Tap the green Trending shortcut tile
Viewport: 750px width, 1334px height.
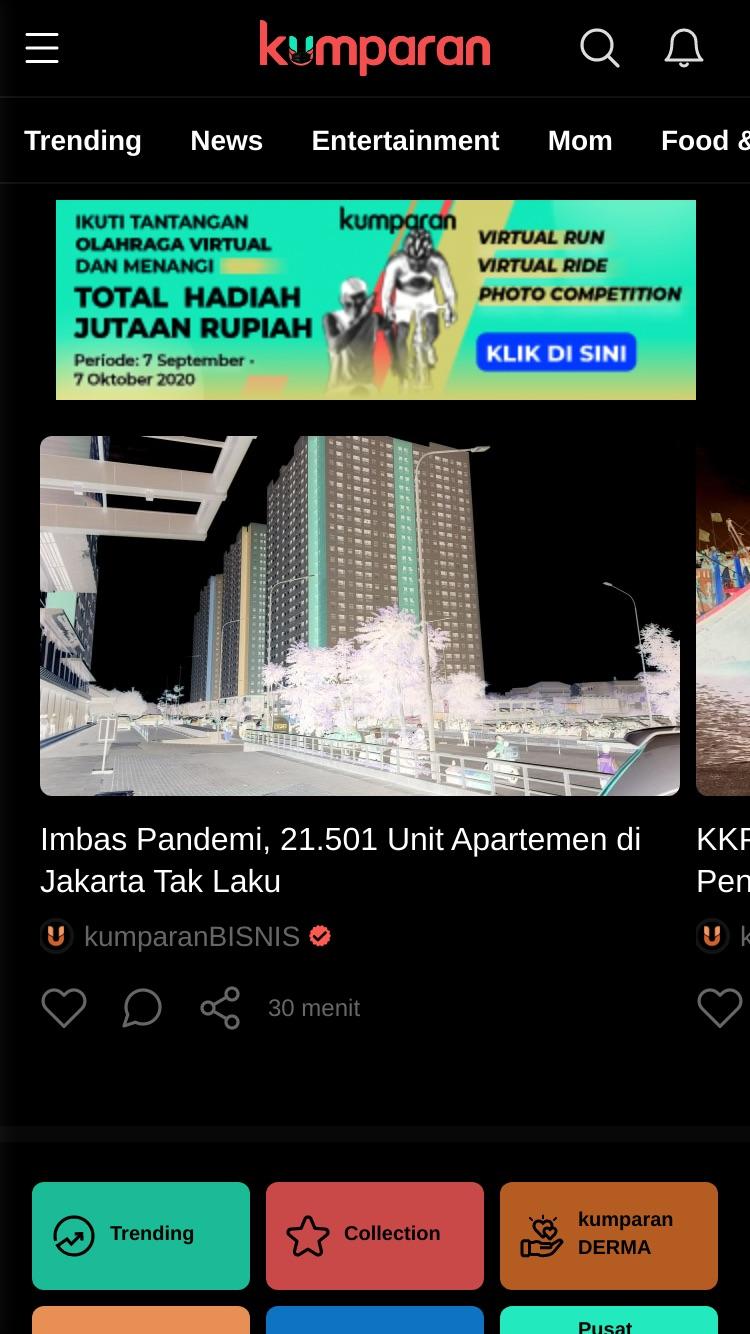pyautogui.click(x=141, y=1236)
